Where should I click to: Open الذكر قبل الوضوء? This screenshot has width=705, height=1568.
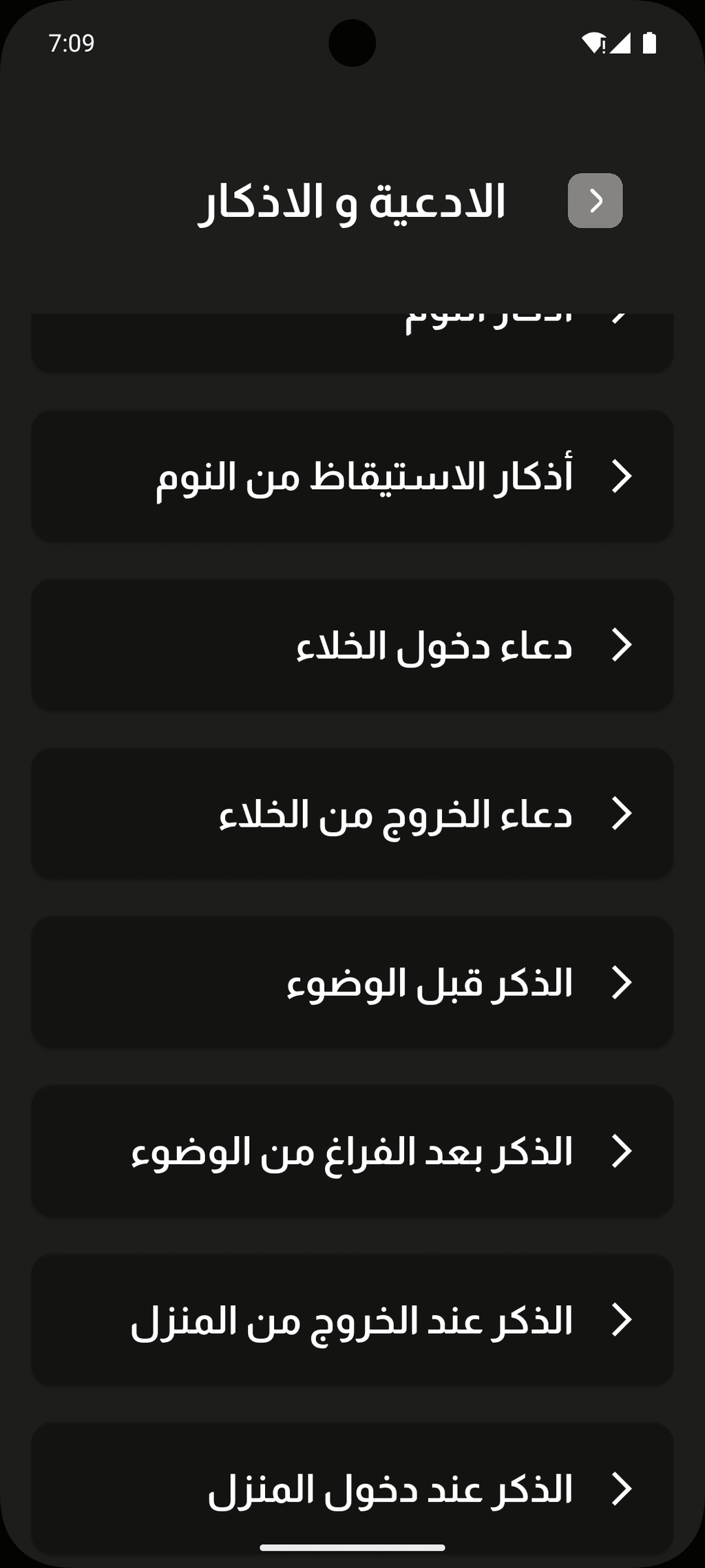click(352, 982)
